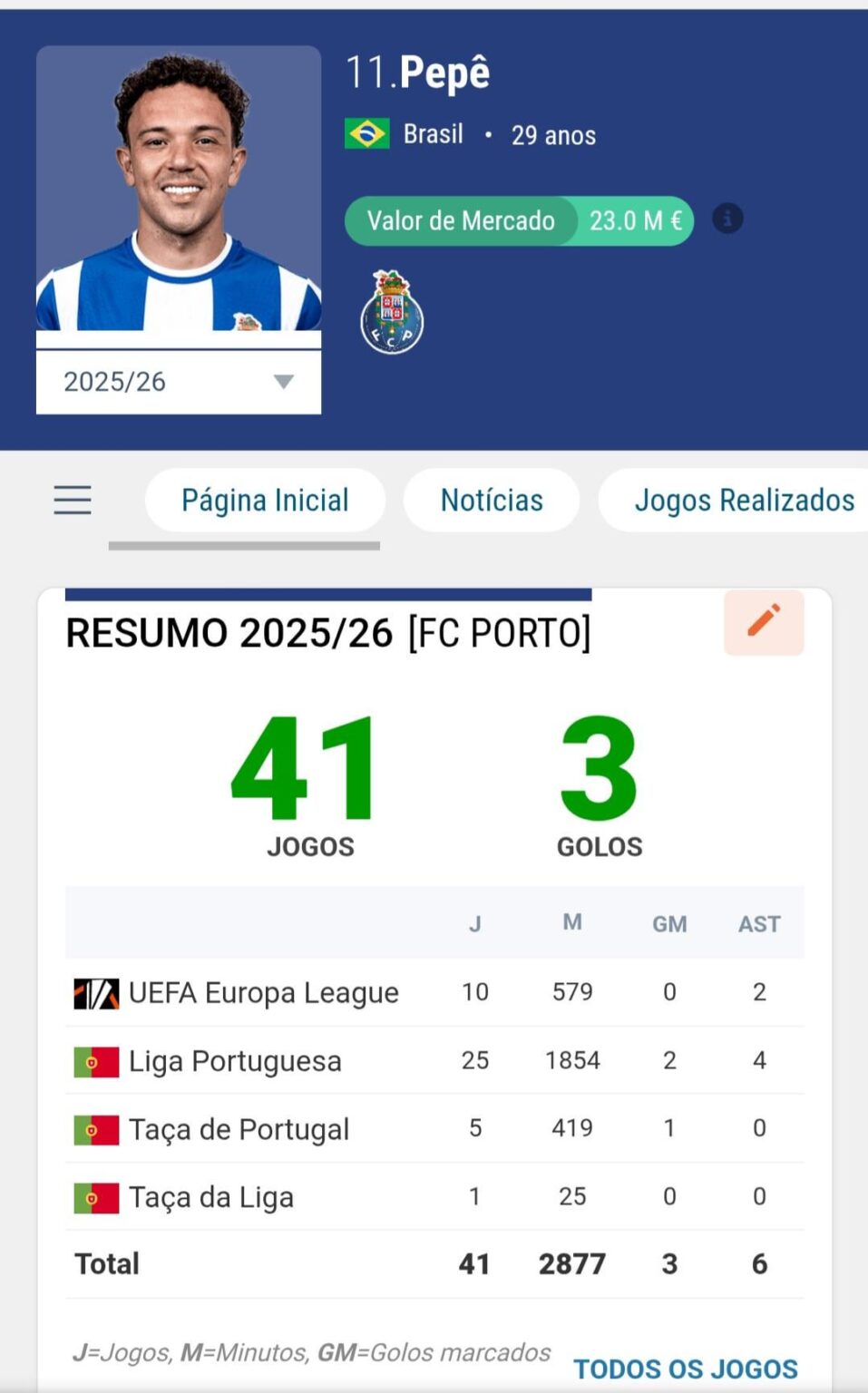Image resolution: width=868 pixels, height=1393 pixels.
Task: Click the Brazil flag next to nationality
Action: pyautogui.click(x=366, y=133)
